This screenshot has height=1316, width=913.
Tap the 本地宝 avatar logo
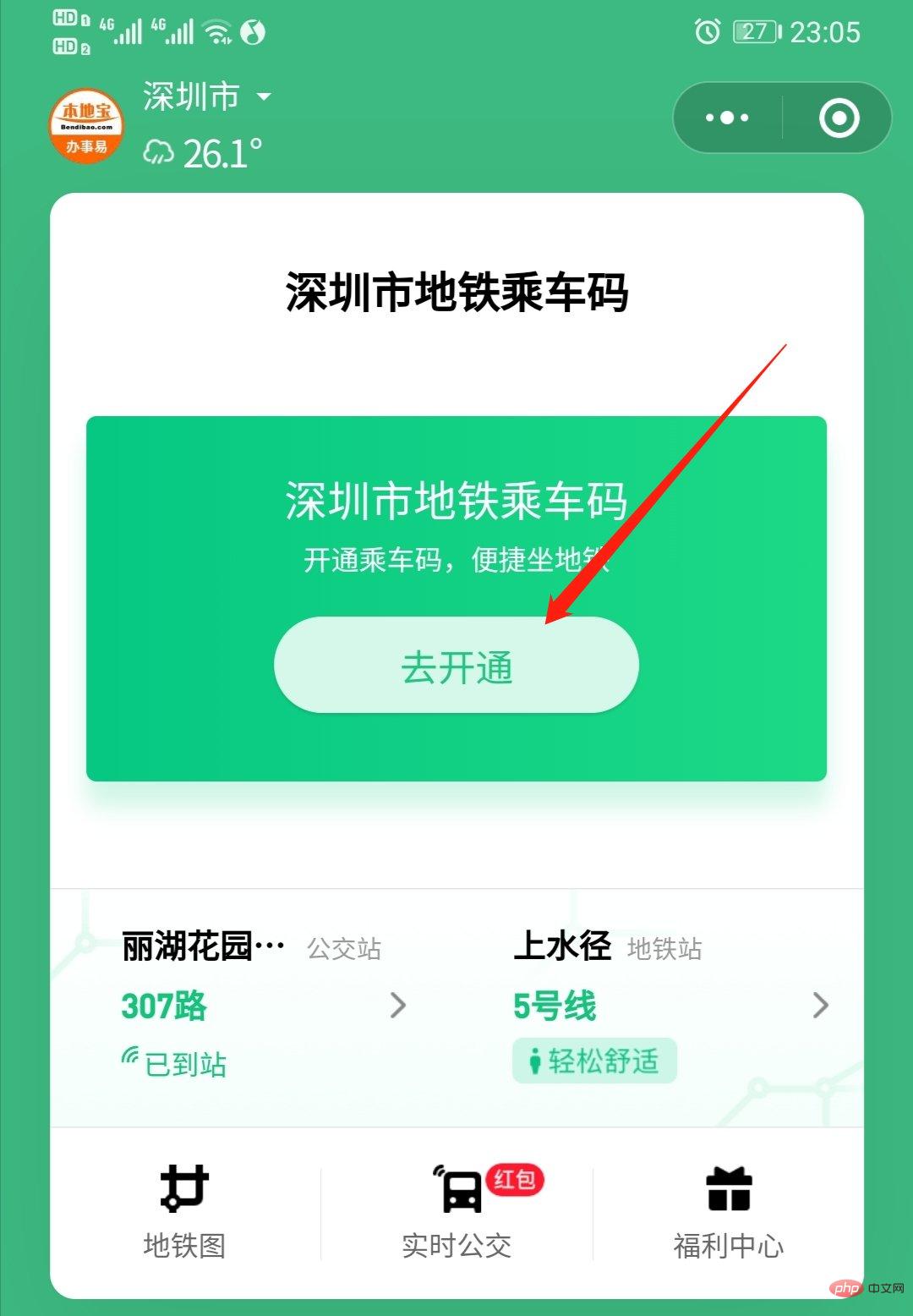pos(86,126)
